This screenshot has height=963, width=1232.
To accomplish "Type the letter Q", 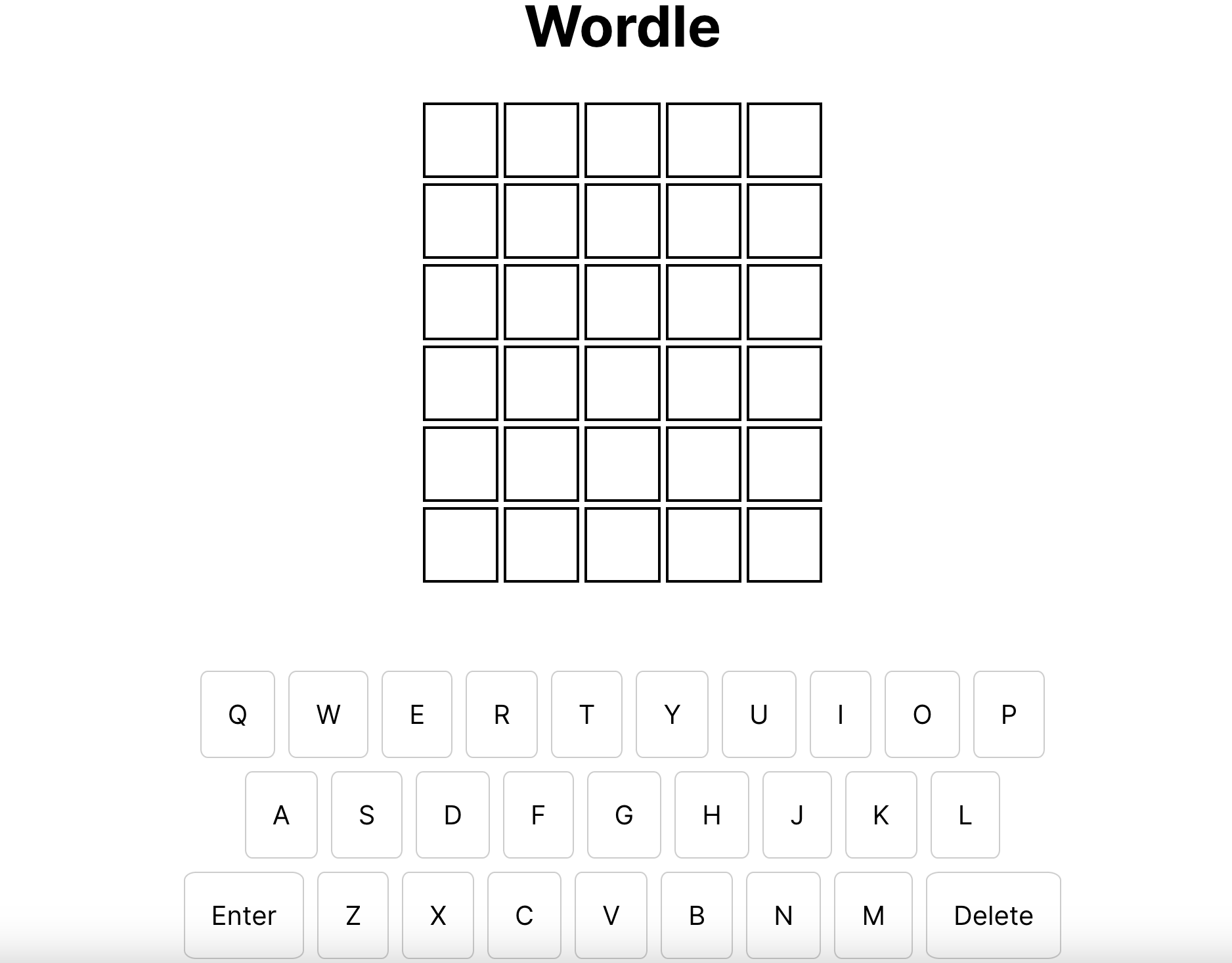I will 238,714.
